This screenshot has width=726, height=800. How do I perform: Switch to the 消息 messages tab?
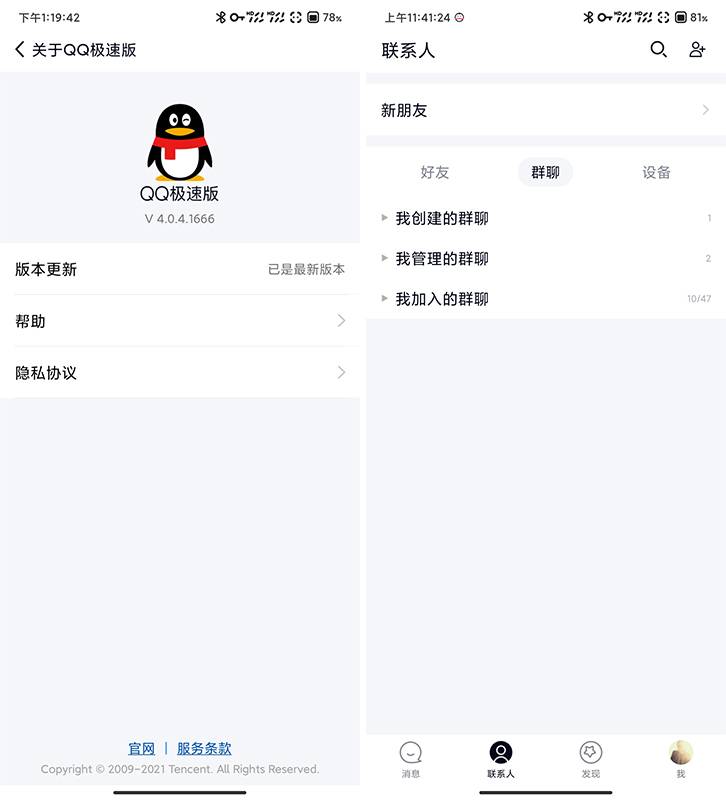click(x=410, y=759)
